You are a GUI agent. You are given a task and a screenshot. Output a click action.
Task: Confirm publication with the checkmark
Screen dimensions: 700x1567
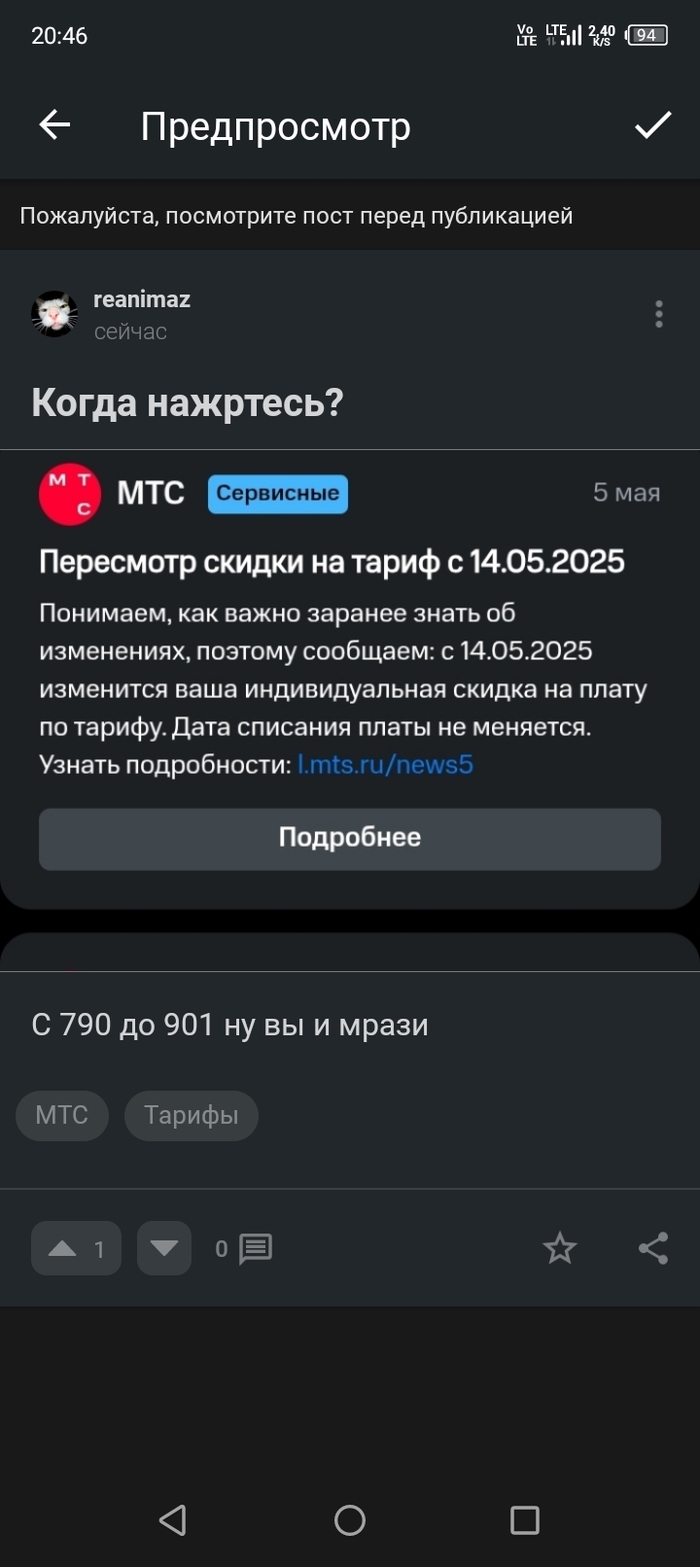(653, 126)
